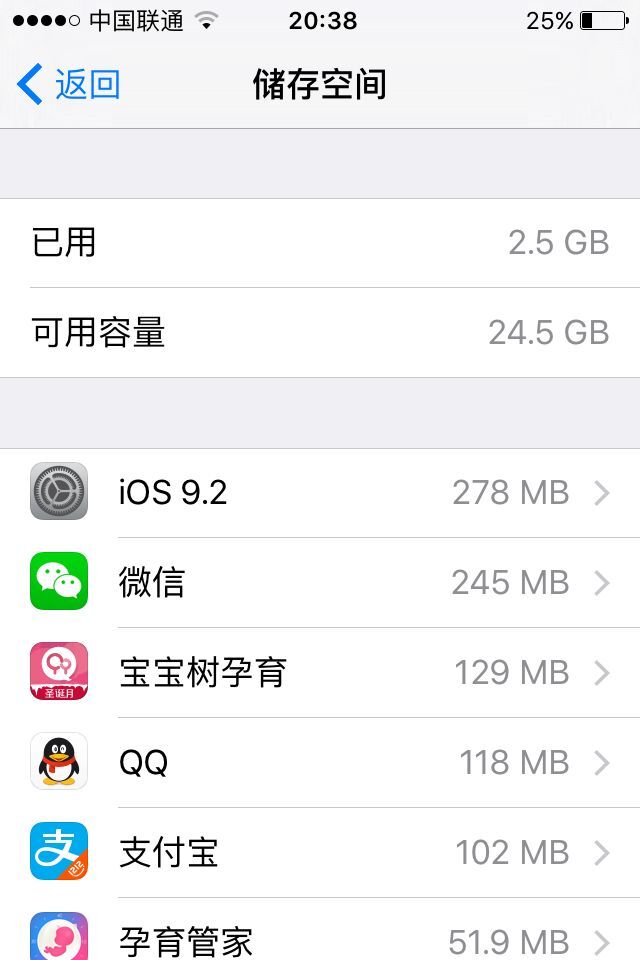Select the QQ storage entry

(320, 762)
